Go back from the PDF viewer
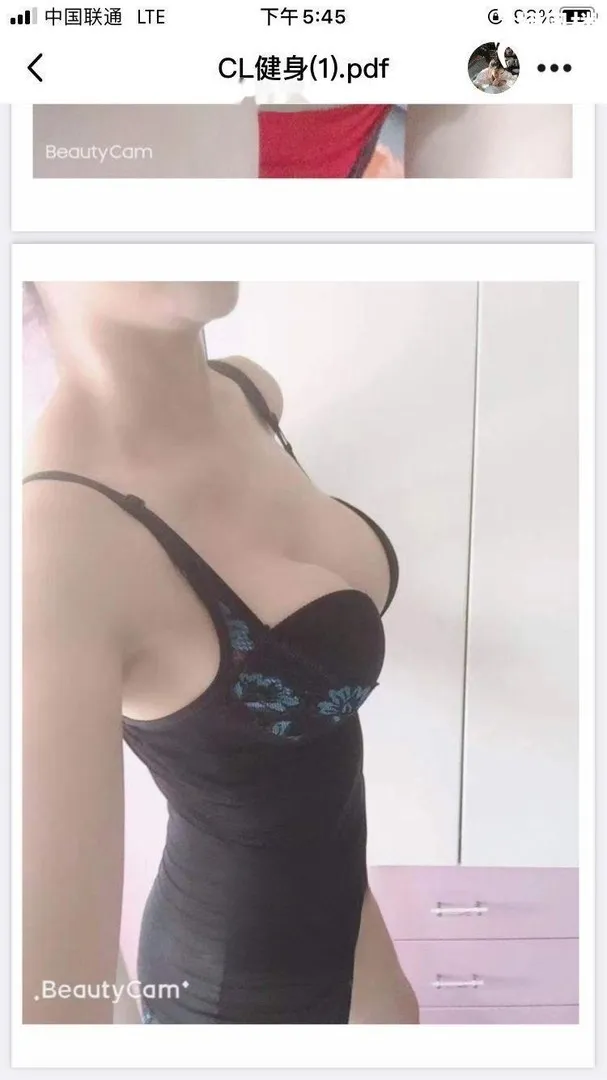Image resolution: width=607 pixels, height=1080 pixels. pos(36,68)
